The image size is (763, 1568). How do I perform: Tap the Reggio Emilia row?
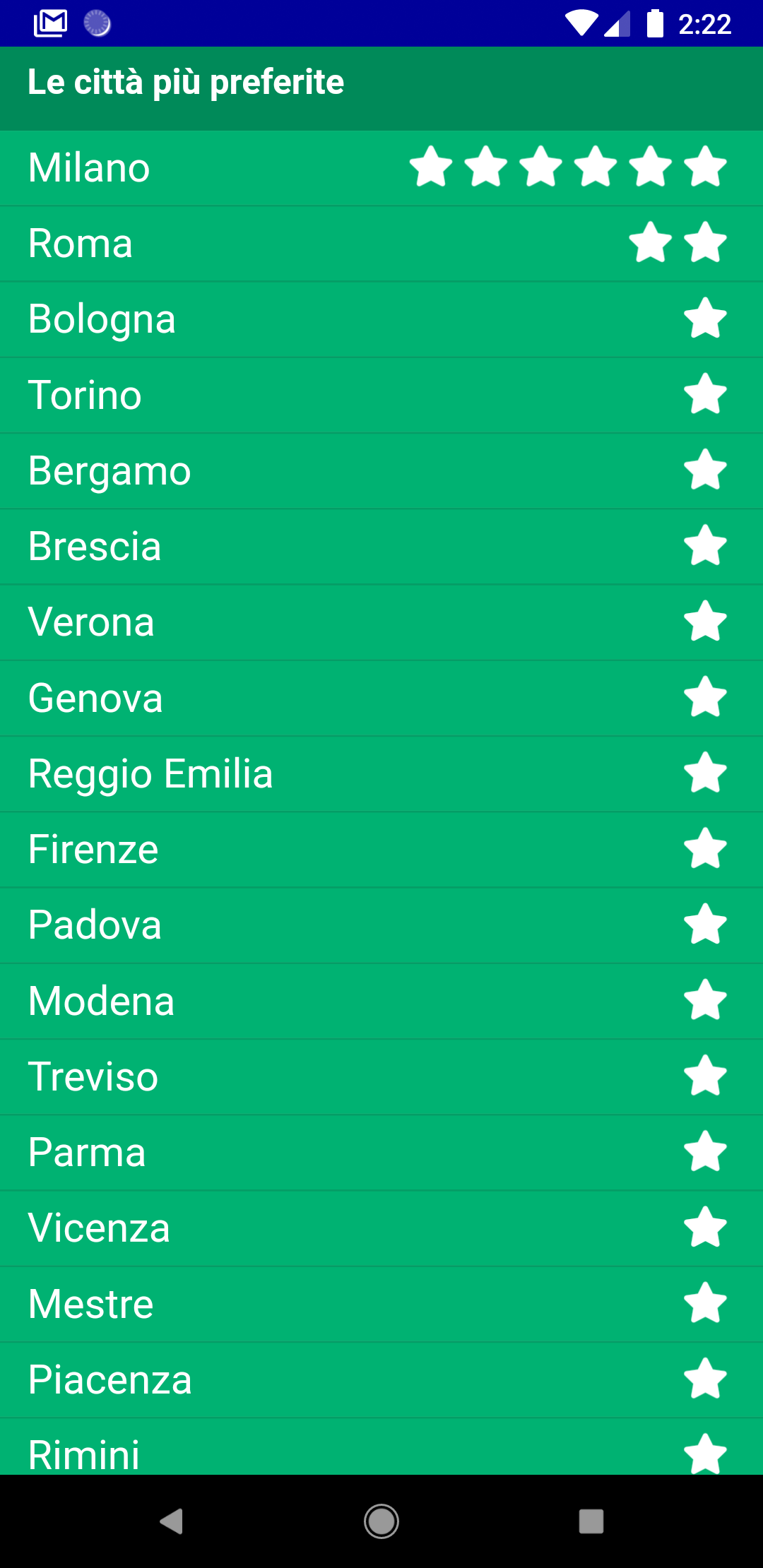(381, 773)
